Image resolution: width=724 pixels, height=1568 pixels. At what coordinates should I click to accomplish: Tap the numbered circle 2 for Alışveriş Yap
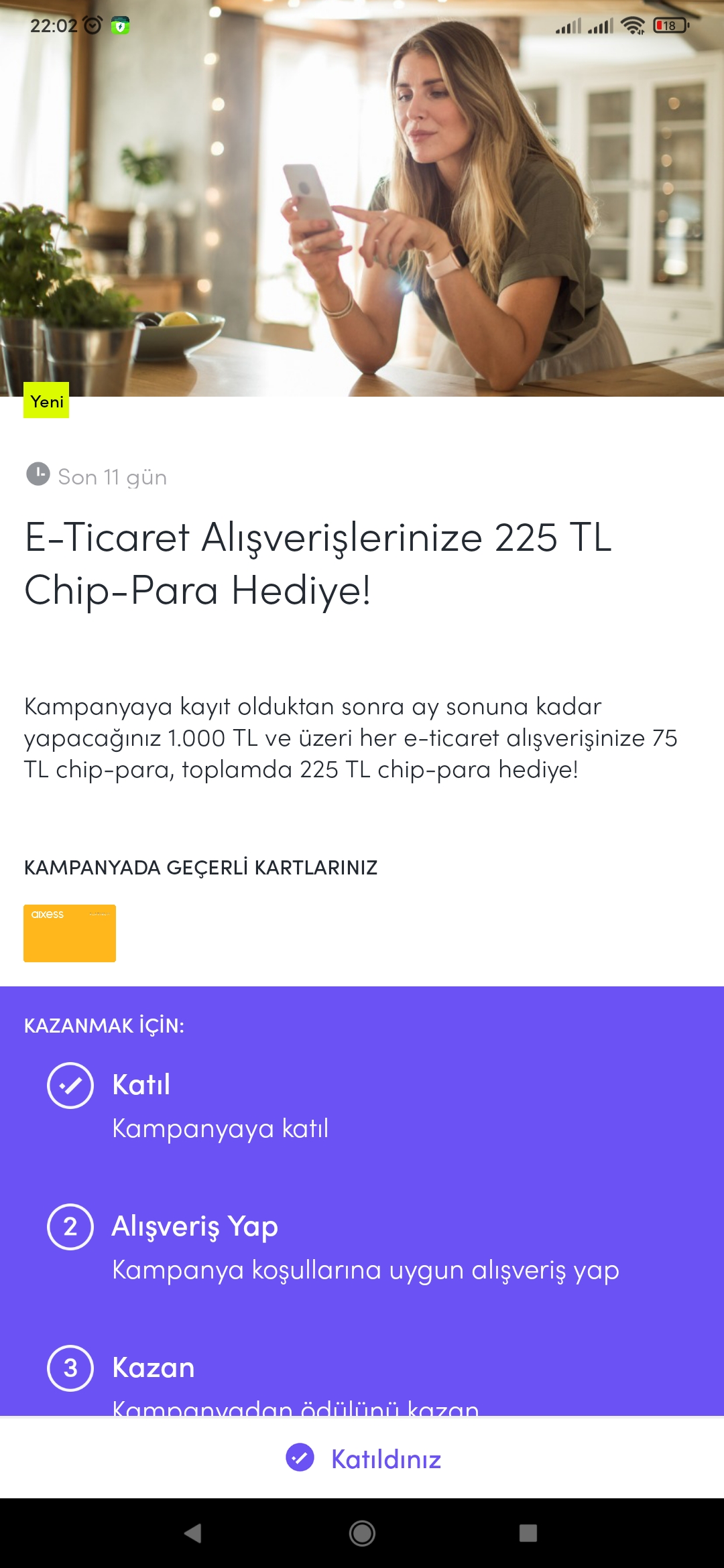[70, 1226]
